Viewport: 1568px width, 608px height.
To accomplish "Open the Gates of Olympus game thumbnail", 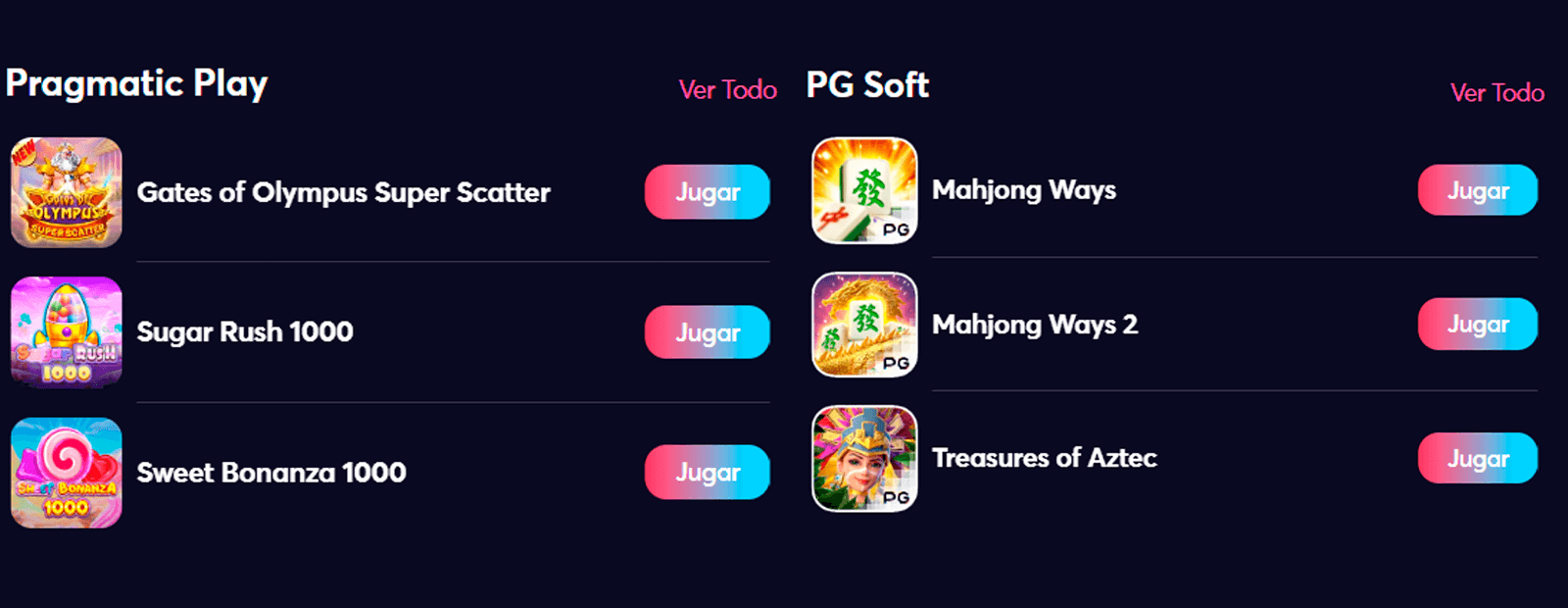I will (x=67, y=192).
